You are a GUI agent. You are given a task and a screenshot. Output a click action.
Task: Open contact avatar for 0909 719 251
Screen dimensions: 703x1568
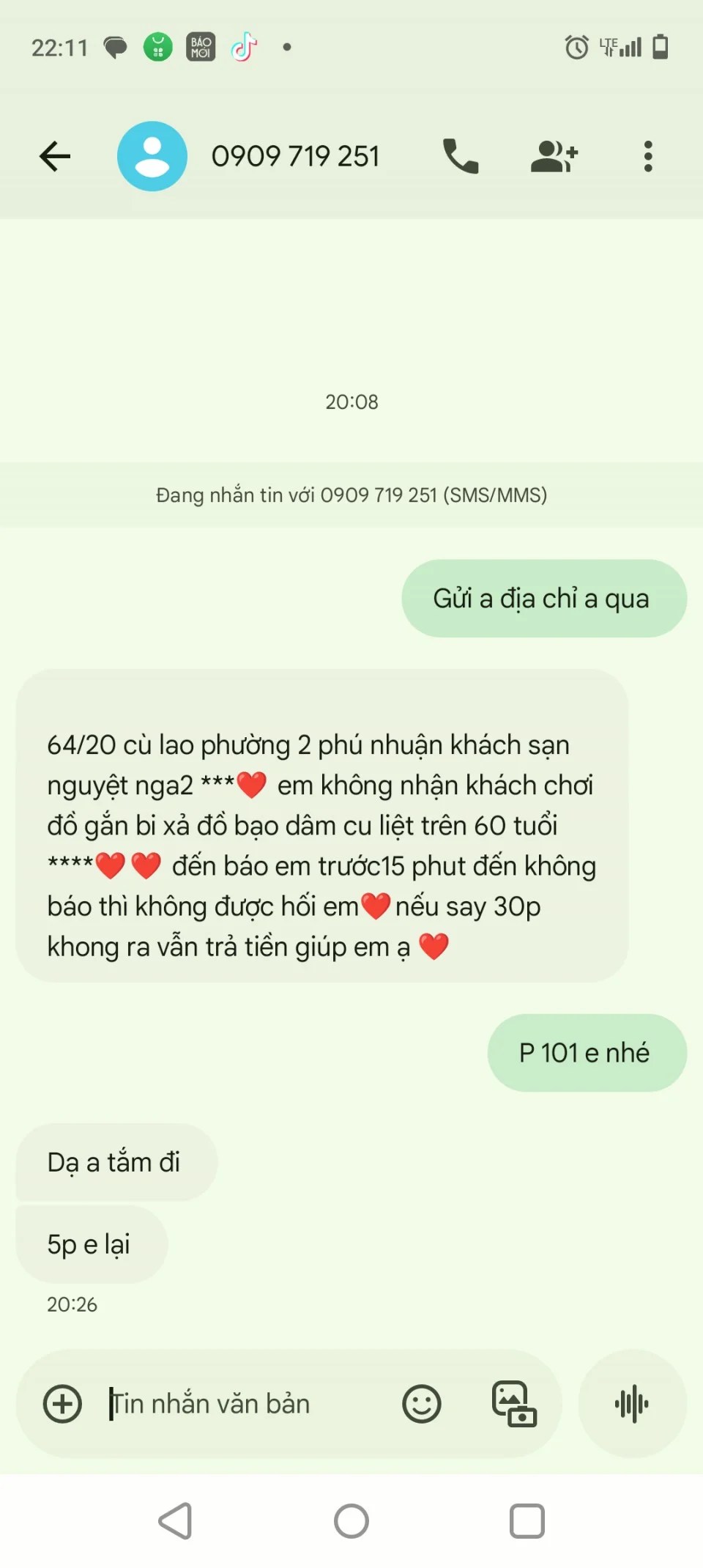coord(152,156)
